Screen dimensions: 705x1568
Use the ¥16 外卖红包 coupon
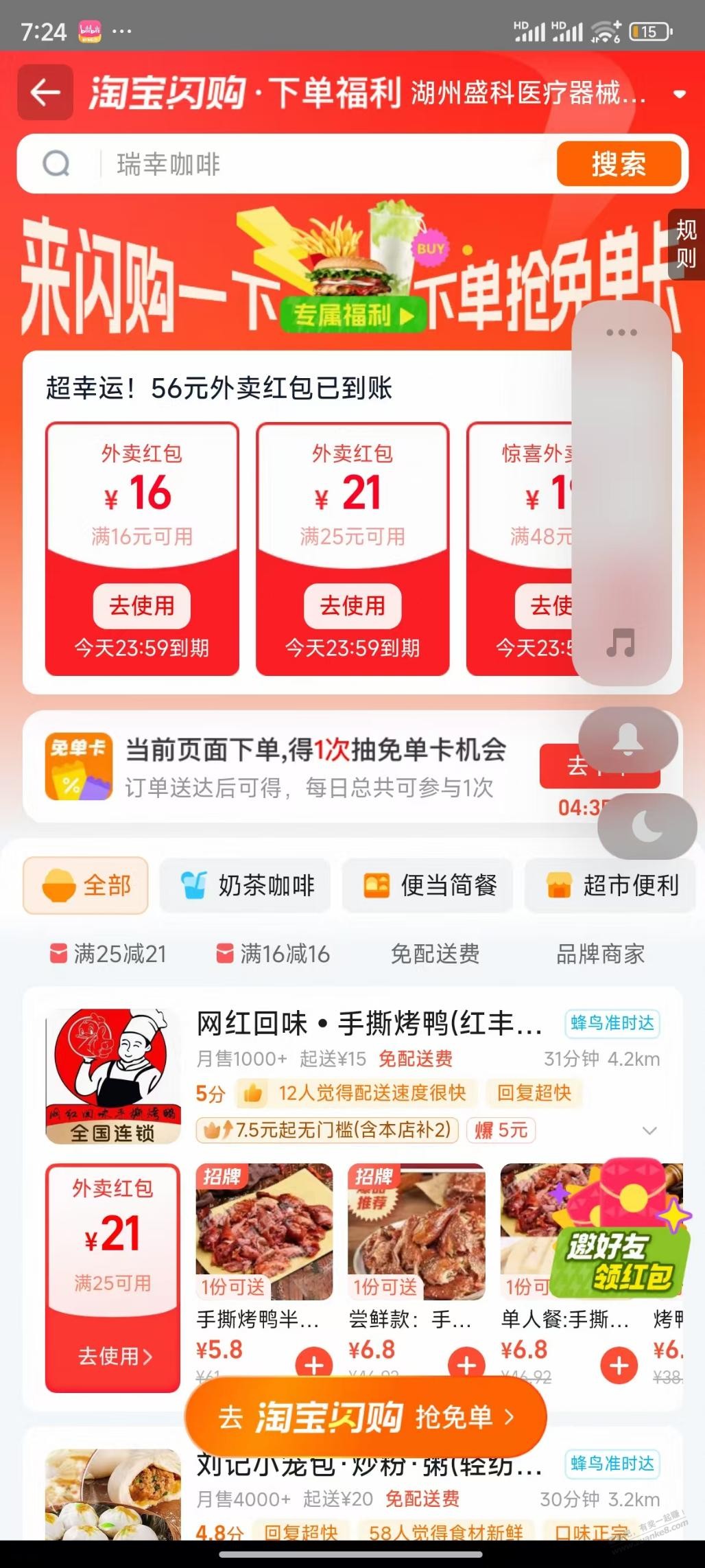click(x=142, y=605)
